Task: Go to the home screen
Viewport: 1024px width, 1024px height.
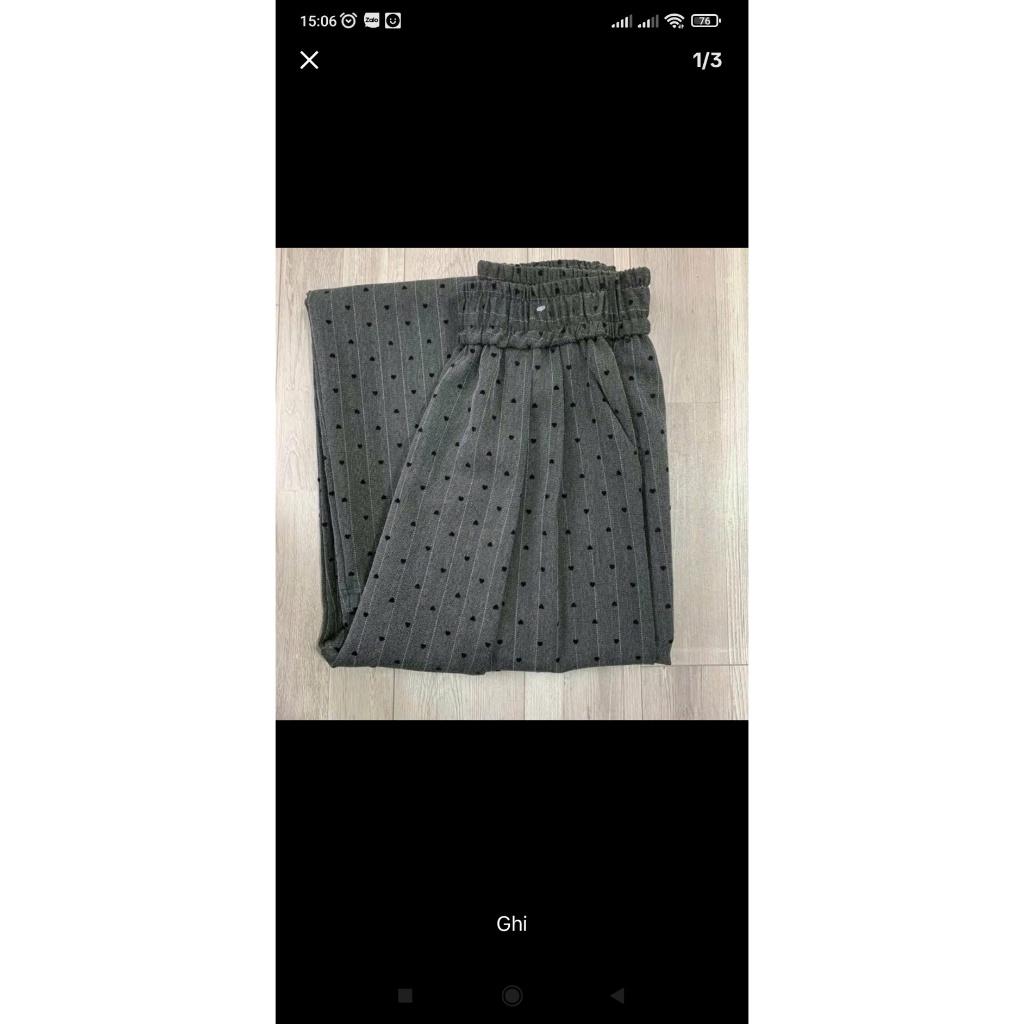Action: (512, 995)
